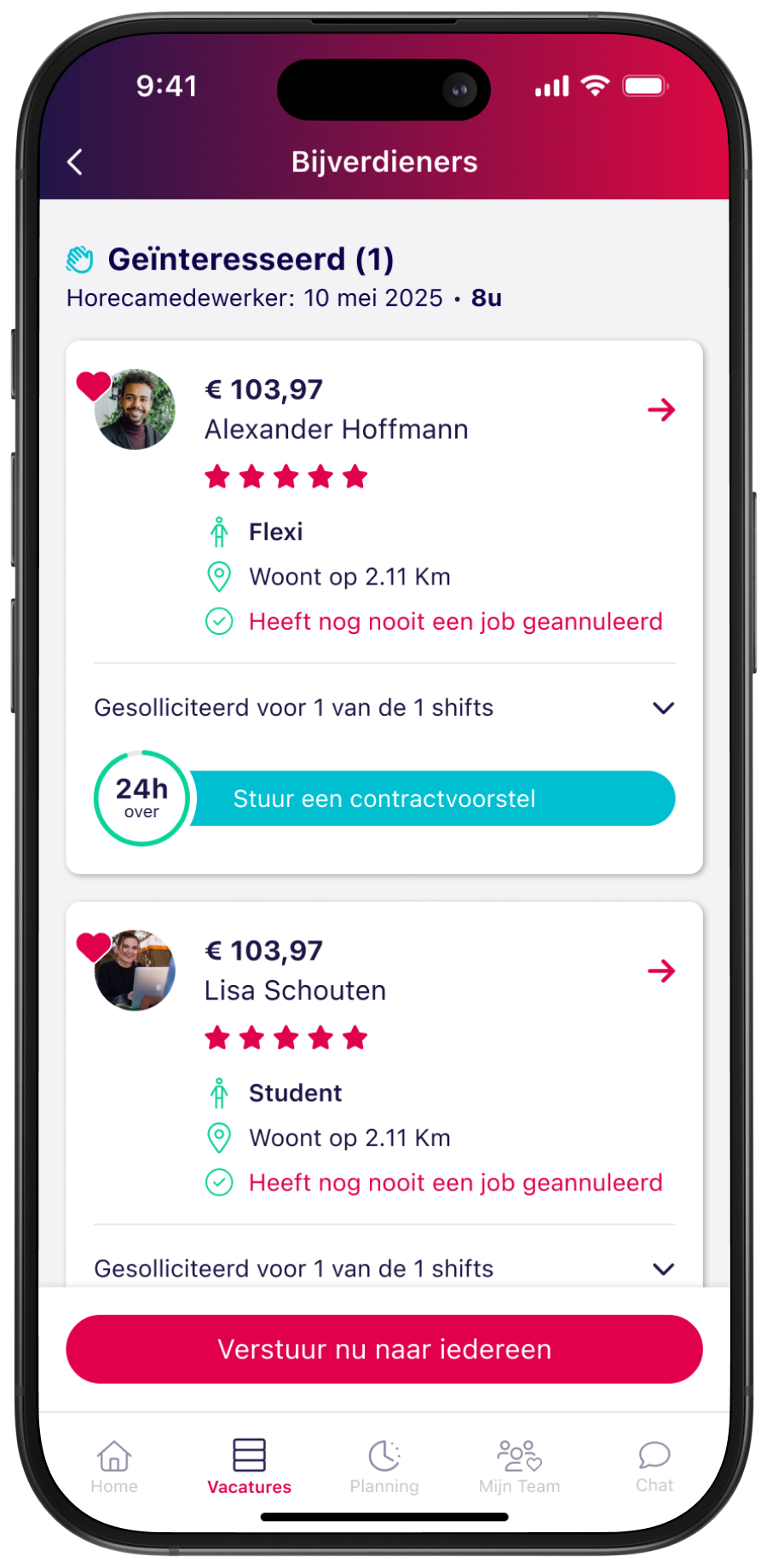This screenshot has width=767, height=1568.
Task: Toggle favorite heart on Lisa Schouten
Action: 93,946
